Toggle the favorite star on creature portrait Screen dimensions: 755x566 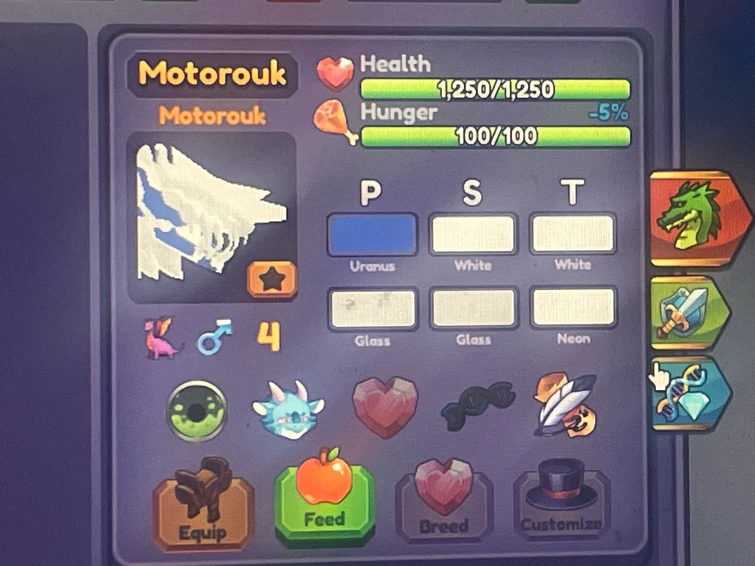(271, 281)
